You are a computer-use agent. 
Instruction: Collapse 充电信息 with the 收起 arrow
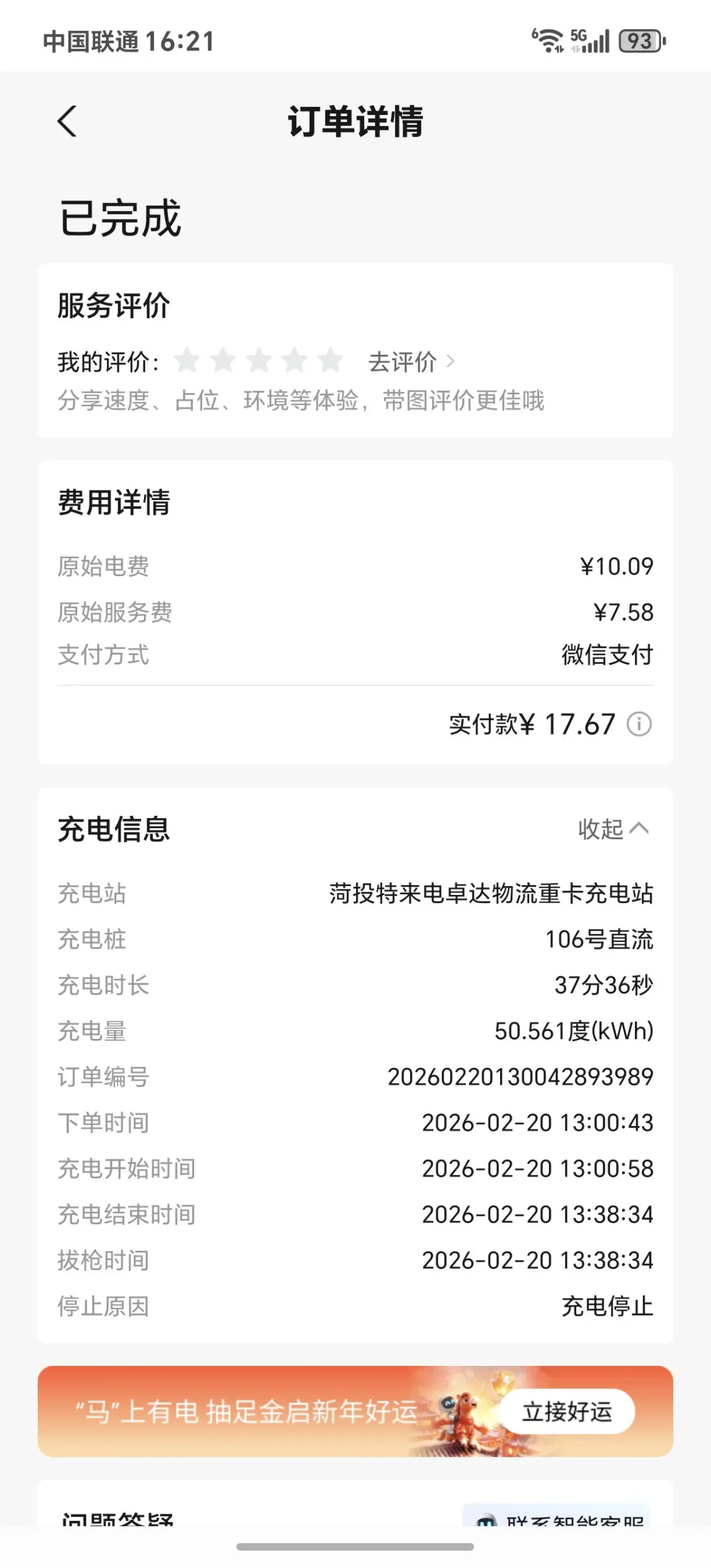point(613,829)
